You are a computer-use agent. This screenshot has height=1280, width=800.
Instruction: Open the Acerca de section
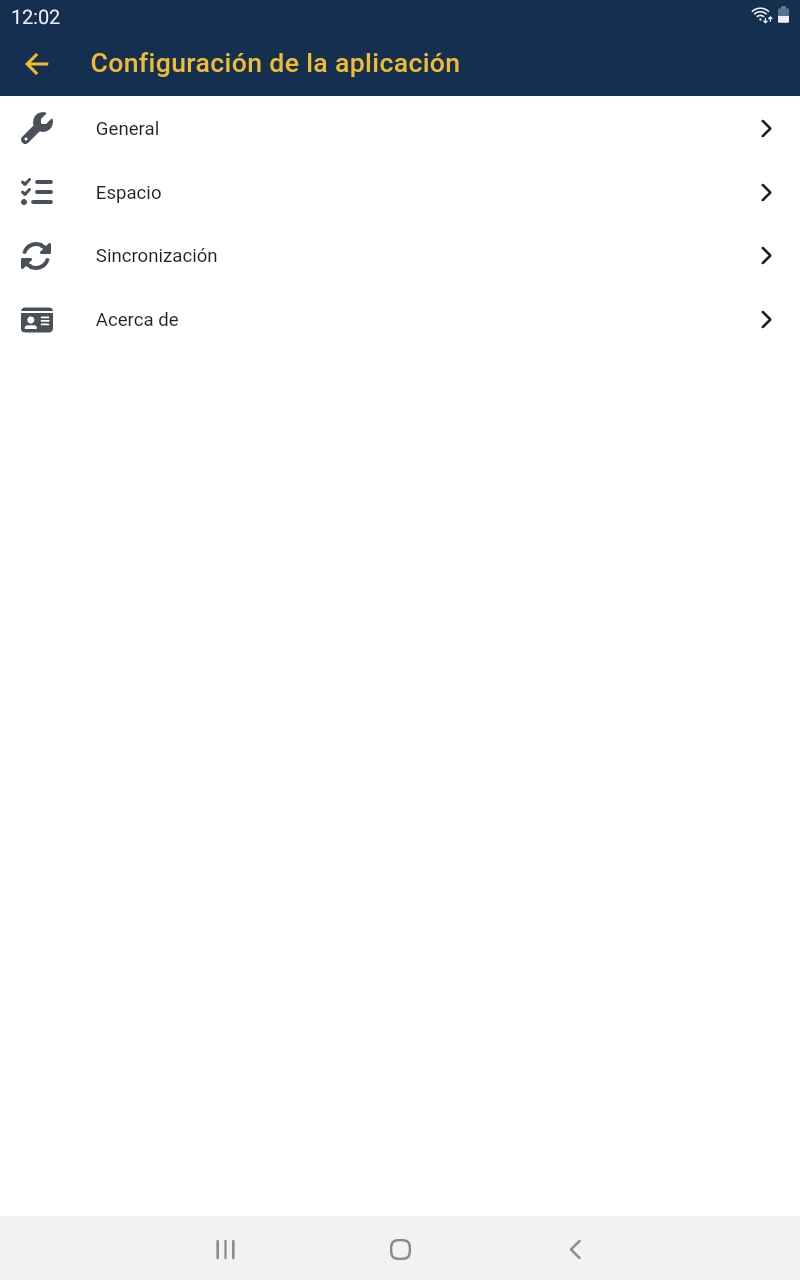click(400, 320)
